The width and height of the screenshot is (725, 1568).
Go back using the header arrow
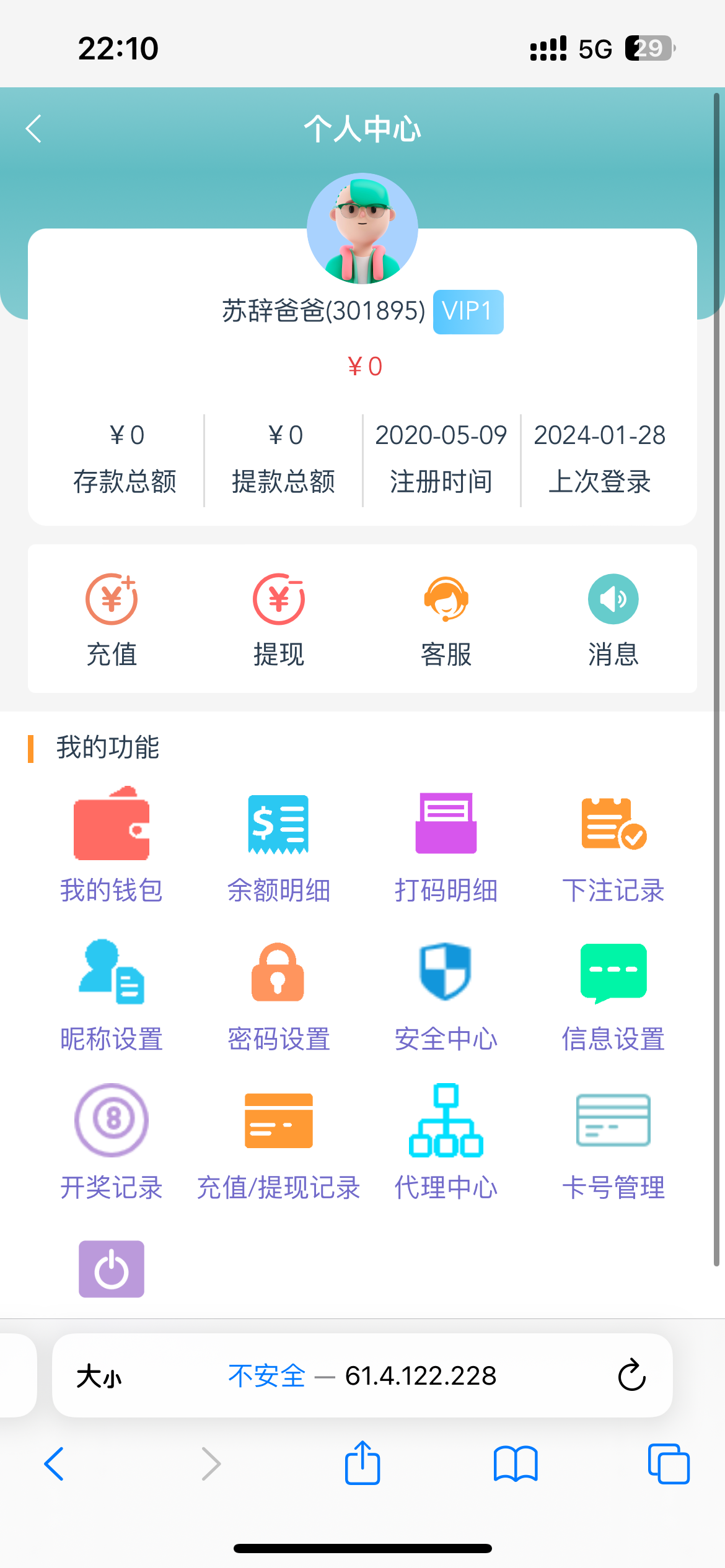34,129
